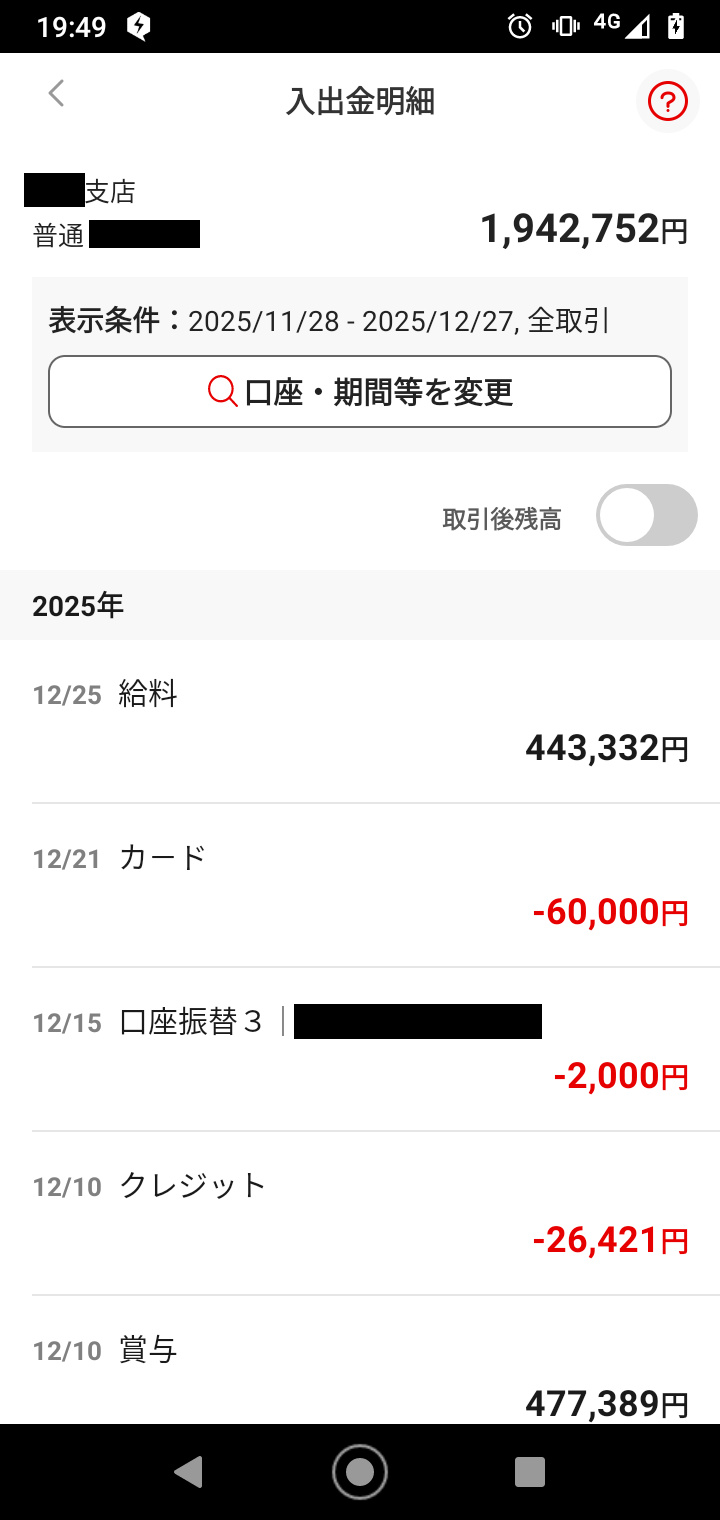Image resolution: width=720 pixels, height=1520 pixels.
Task: Open the 12/21 カード transaction
Action: (360, 886)
